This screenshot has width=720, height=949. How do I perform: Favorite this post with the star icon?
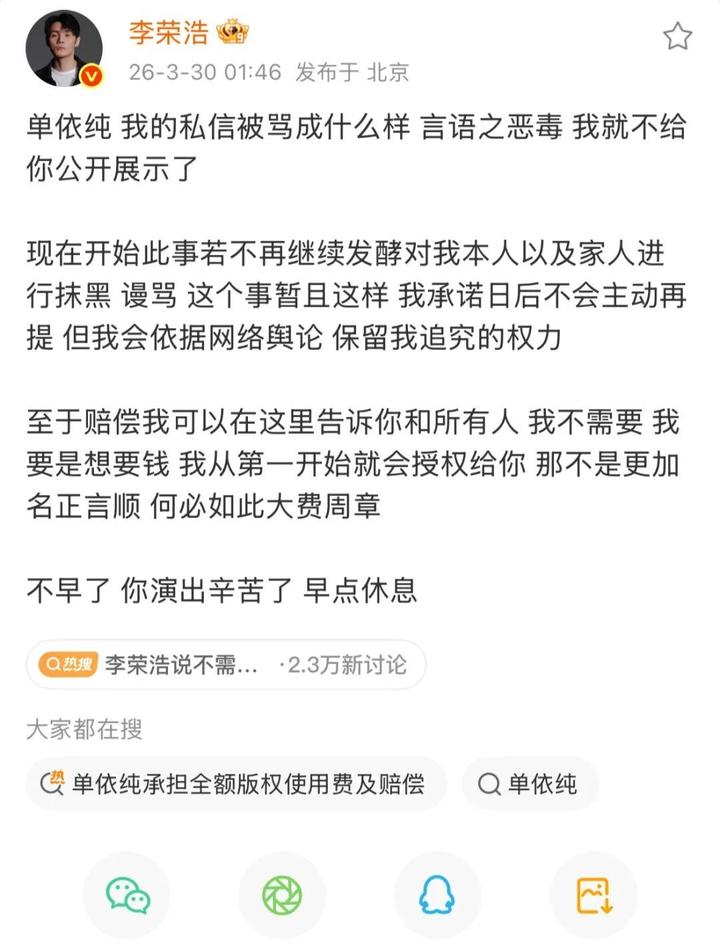click(677, 37)
